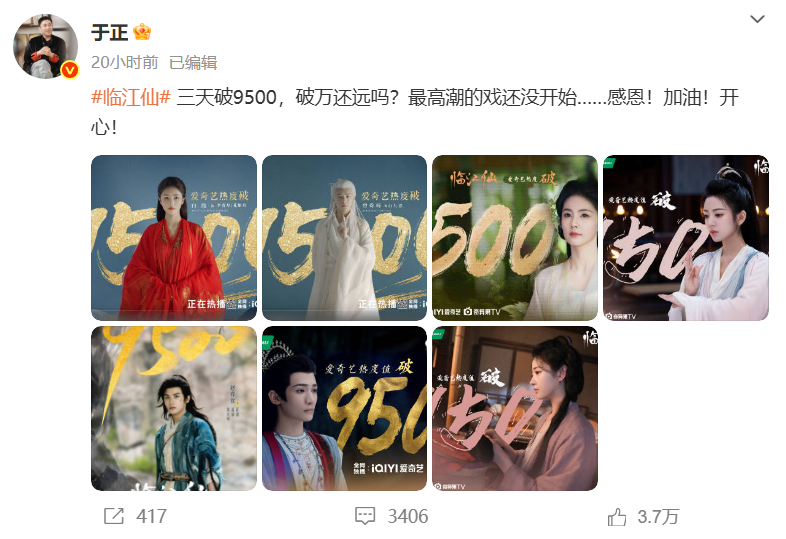This screenshot has width=786, height=539.
Task: Open the 3406 comments
Action: [392, 516]
